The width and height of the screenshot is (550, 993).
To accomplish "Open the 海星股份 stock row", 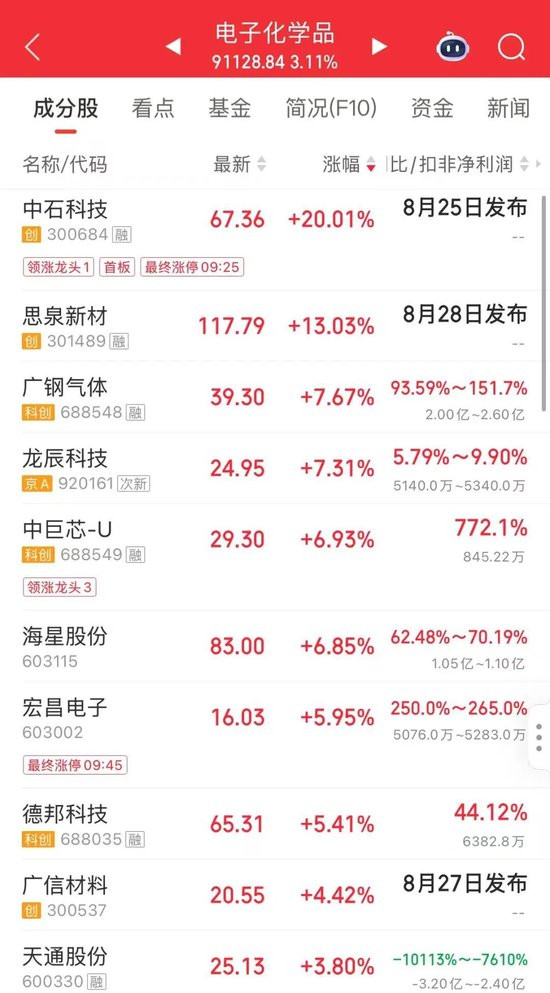I will click(x=275, y=646).
